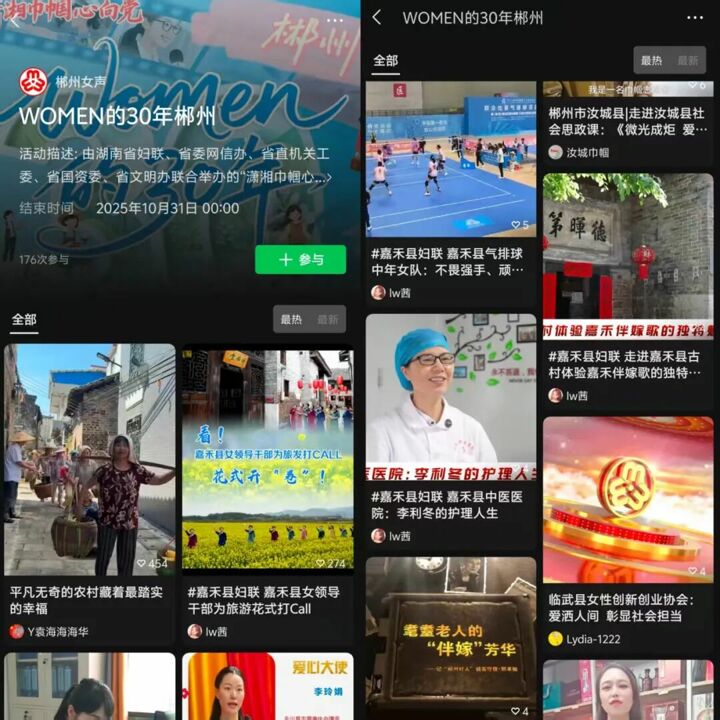Like the post with 454 hearts
This screenshot has height=720, width=720.
143,563
